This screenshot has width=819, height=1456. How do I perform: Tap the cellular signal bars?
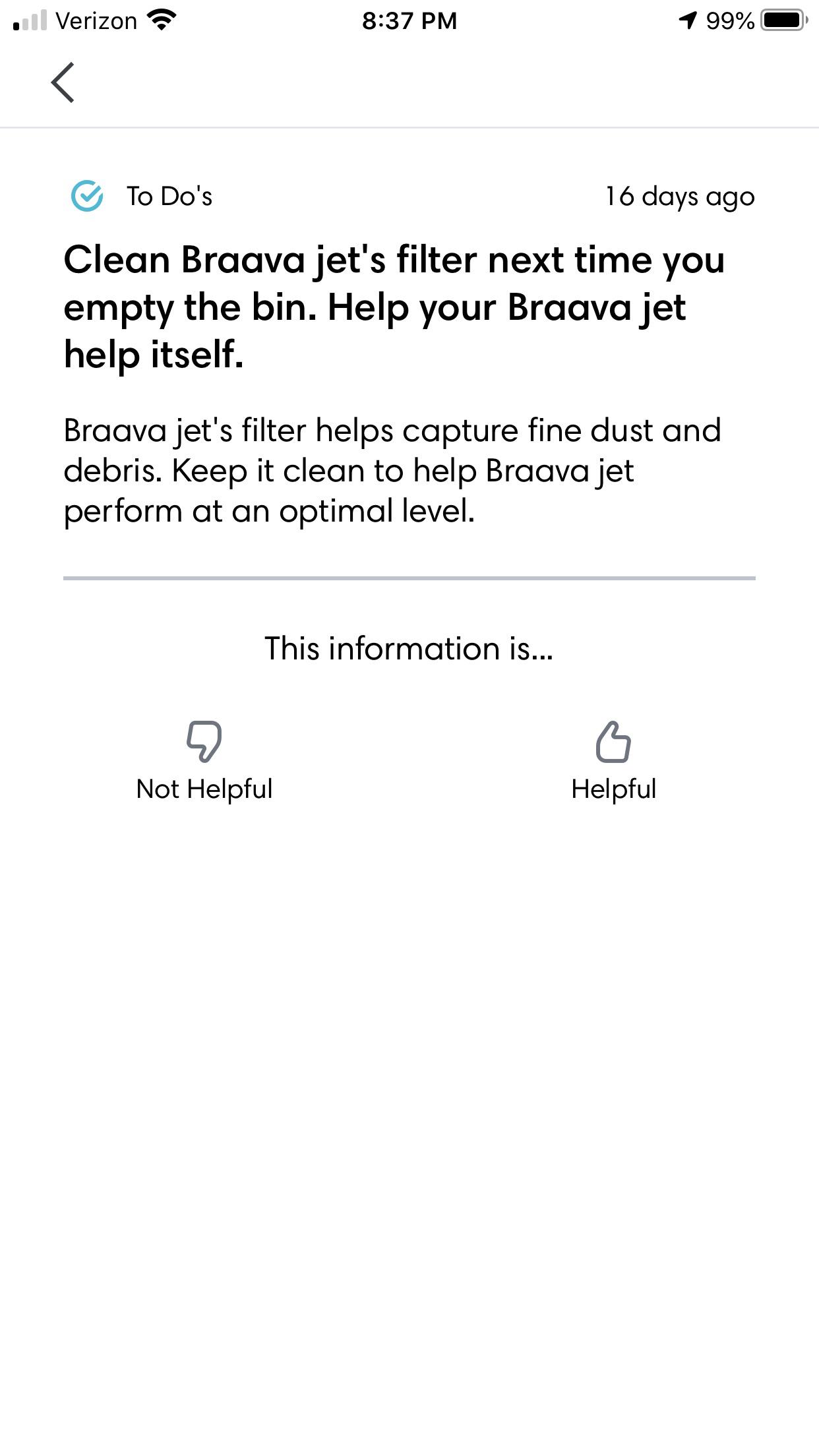point(29,20)
